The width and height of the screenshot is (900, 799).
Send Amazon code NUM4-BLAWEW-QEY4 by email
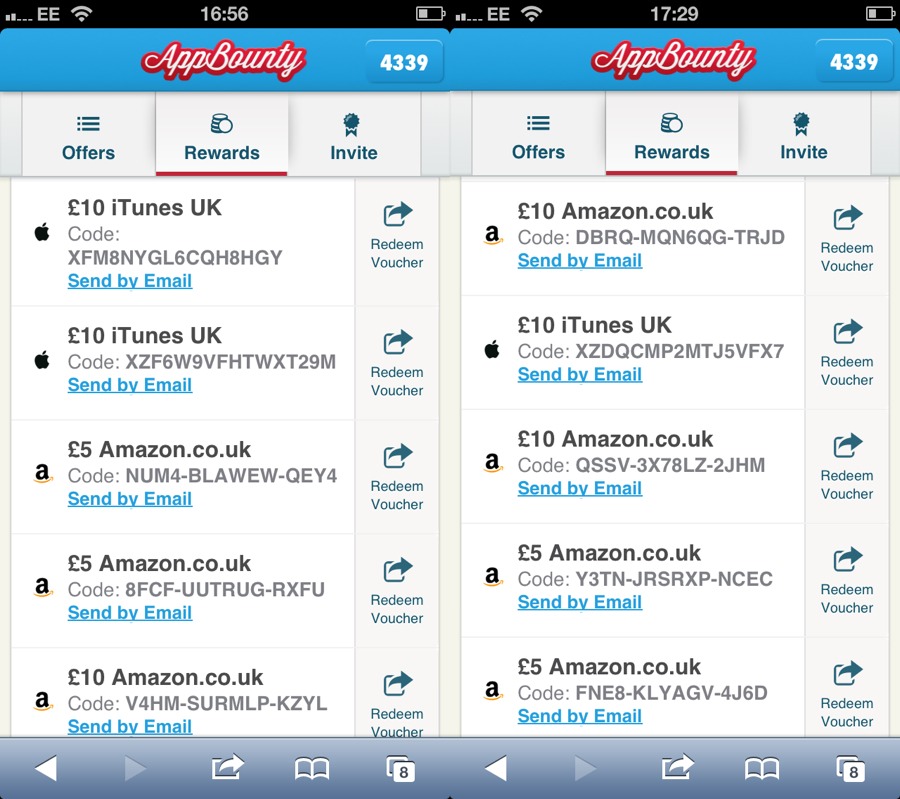(x=130, y=499)
